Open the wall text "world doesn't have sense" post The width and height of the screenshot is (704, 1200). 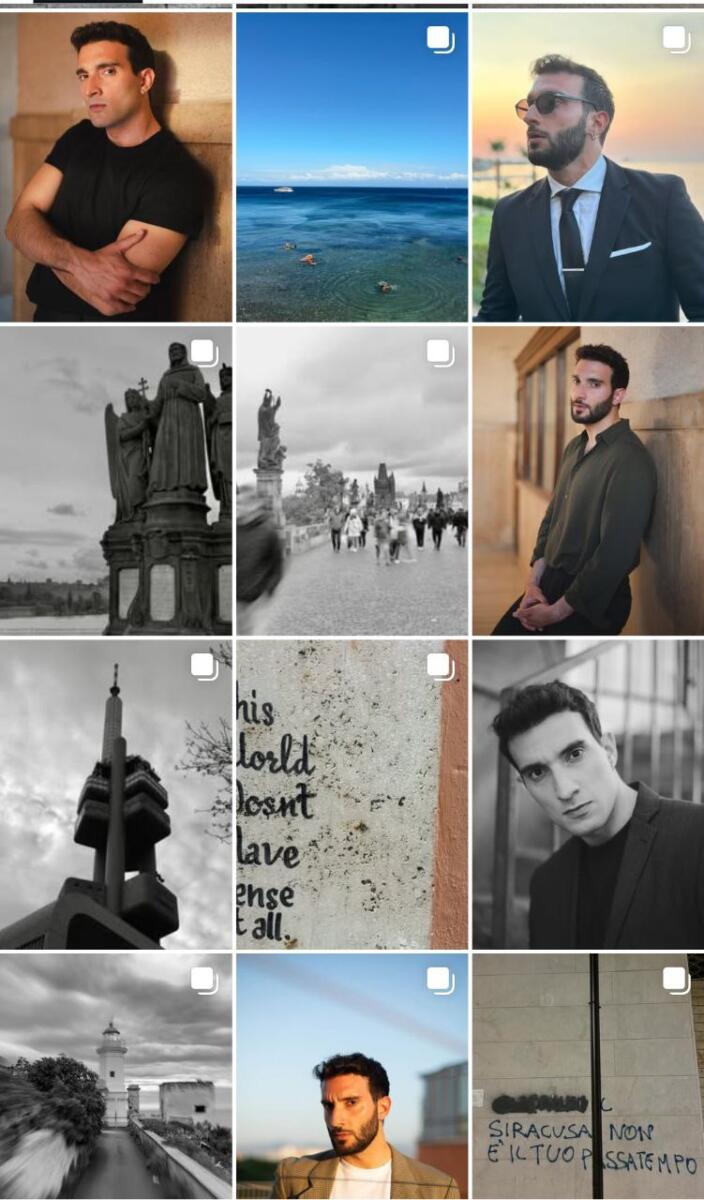(352, 795)
